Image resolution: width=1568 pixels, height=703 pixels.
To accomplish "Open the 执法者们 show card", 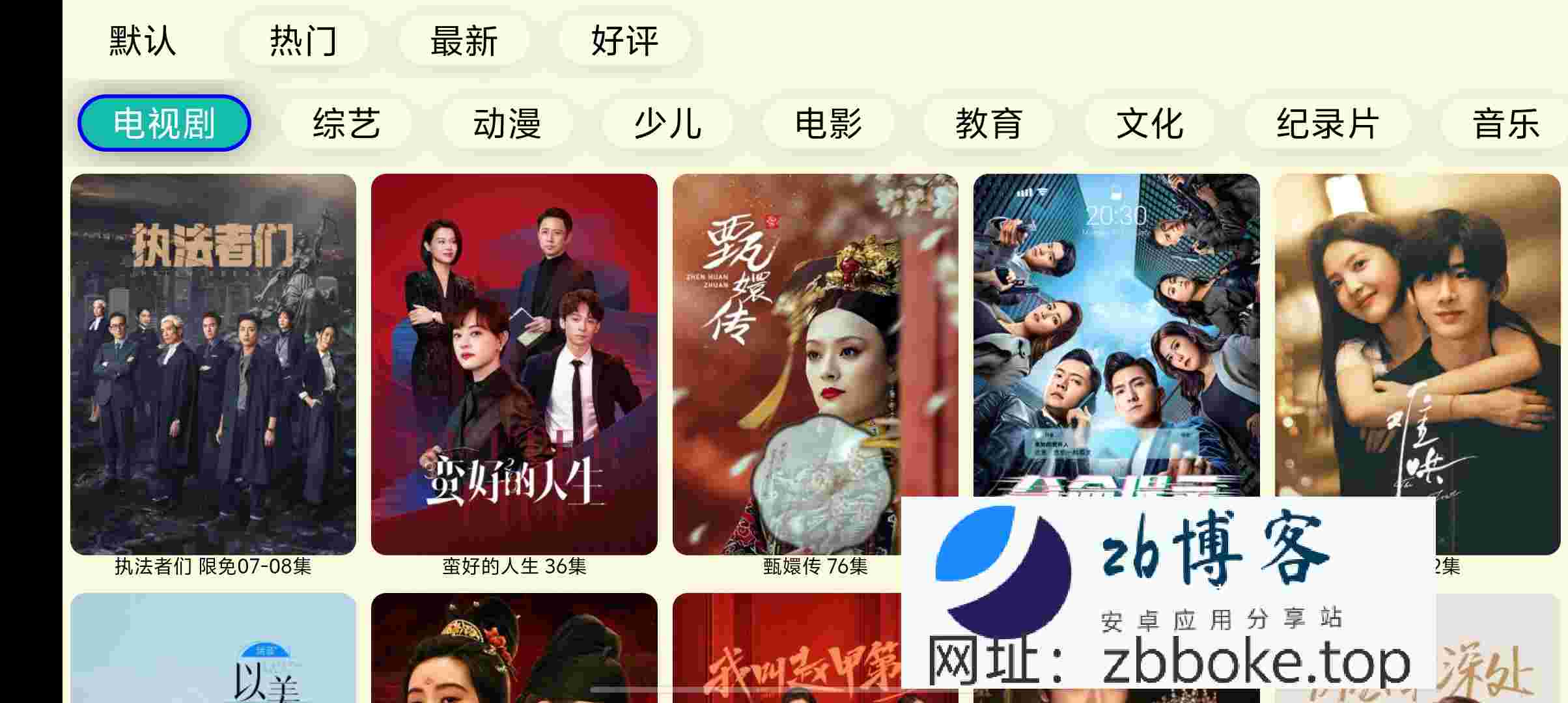I will pyautogui.click(x=213, y=365).
